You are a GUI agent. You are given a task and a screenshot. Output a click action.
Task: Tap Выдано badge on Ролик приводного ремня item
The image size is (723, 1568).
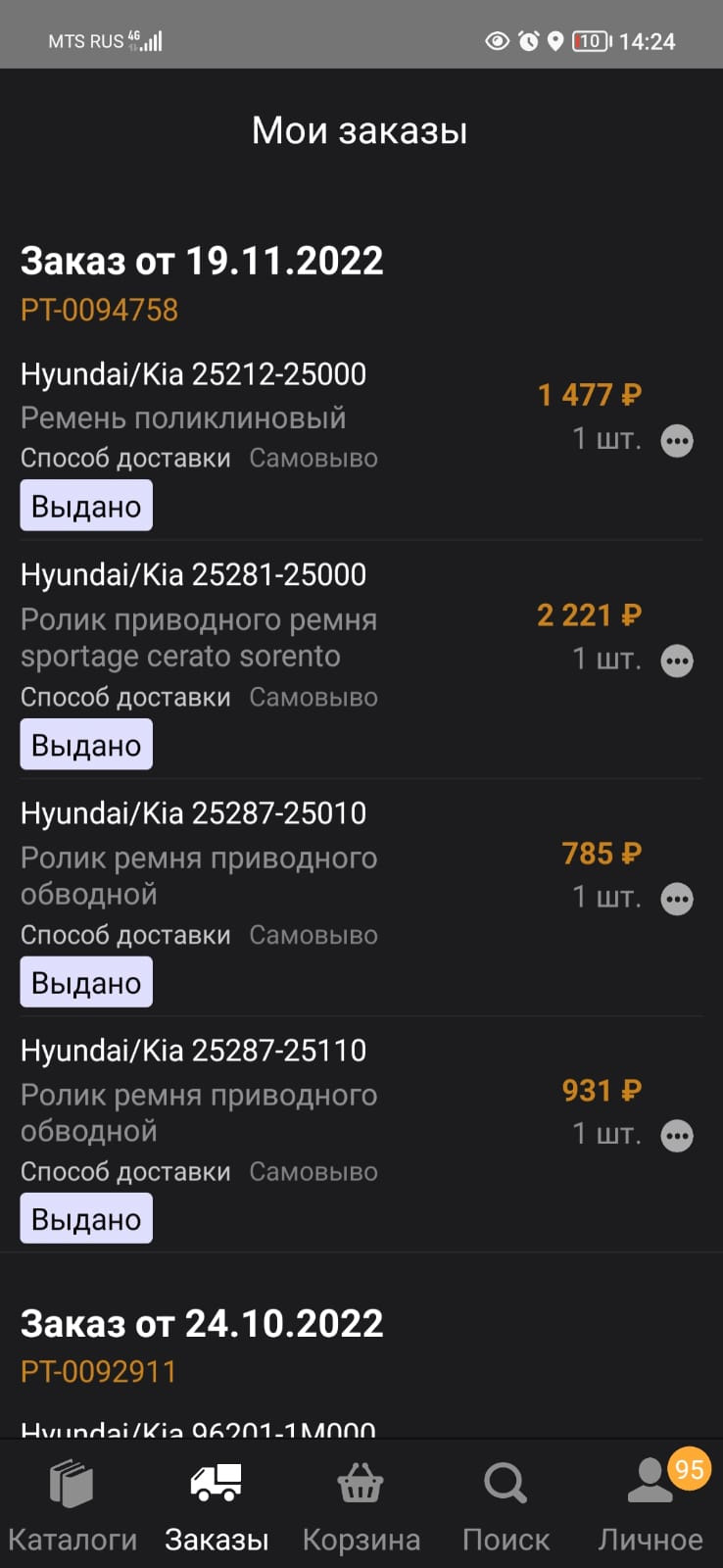click(x=85, y=743)
